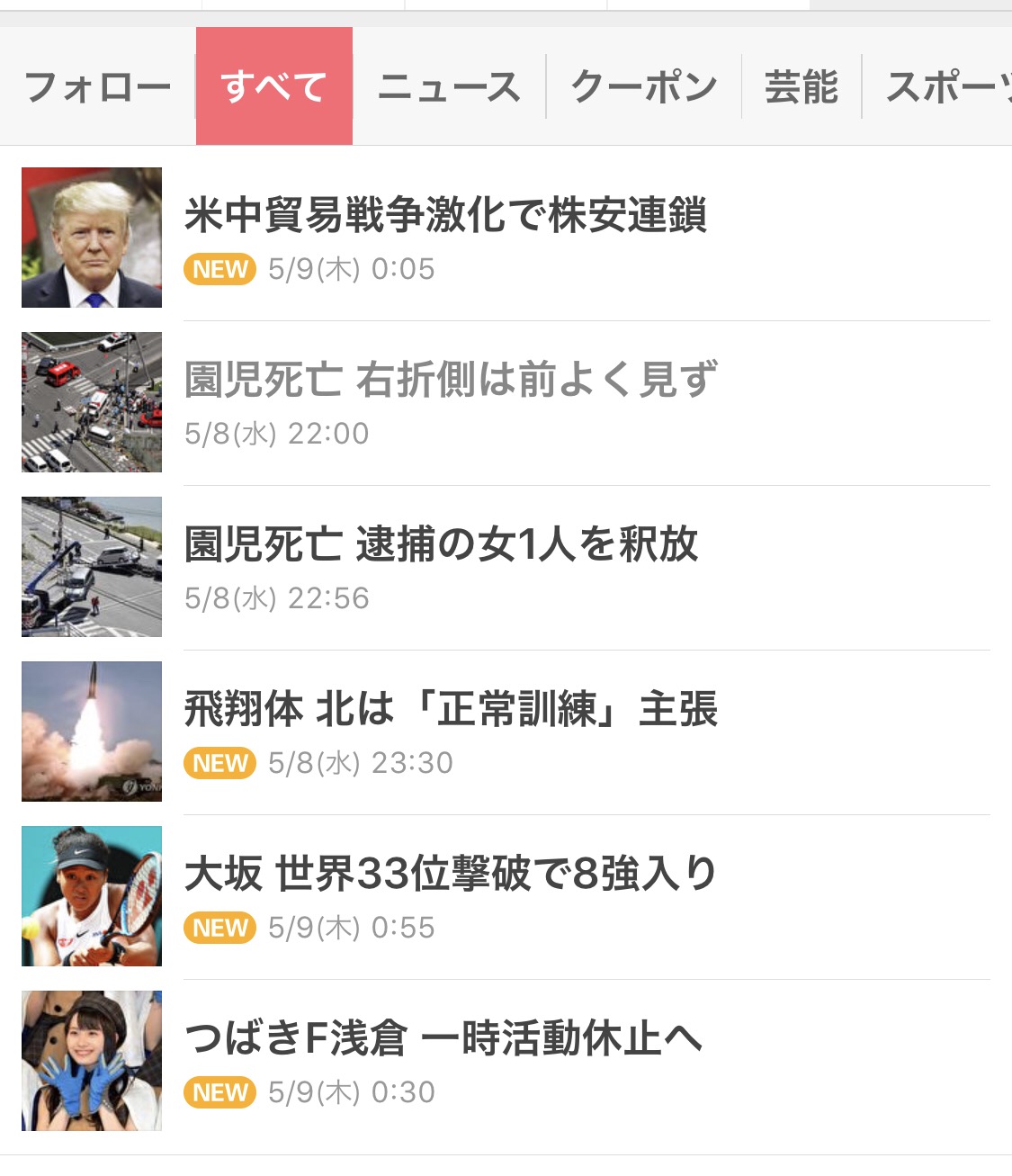
Task: Switch to the フォロー tab
Action: (97, 87)
